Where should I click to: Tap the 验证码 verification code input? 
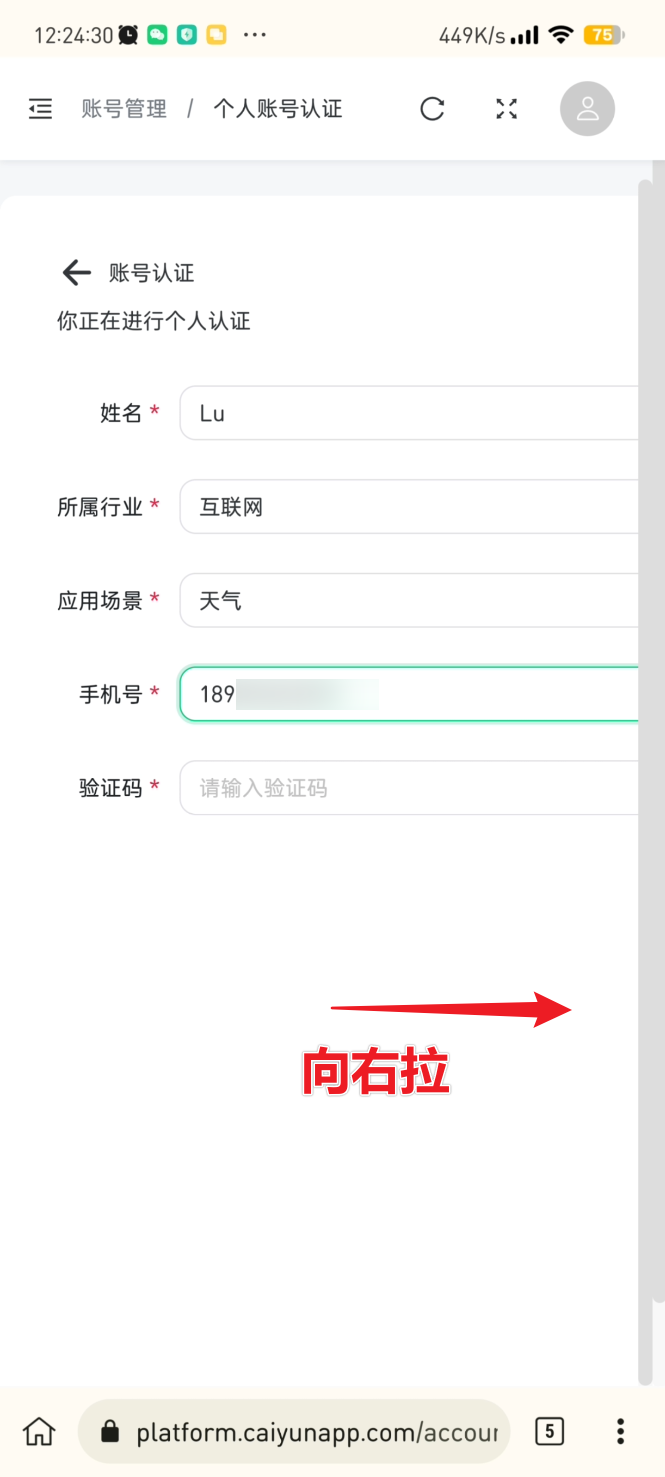click(408, 788)
